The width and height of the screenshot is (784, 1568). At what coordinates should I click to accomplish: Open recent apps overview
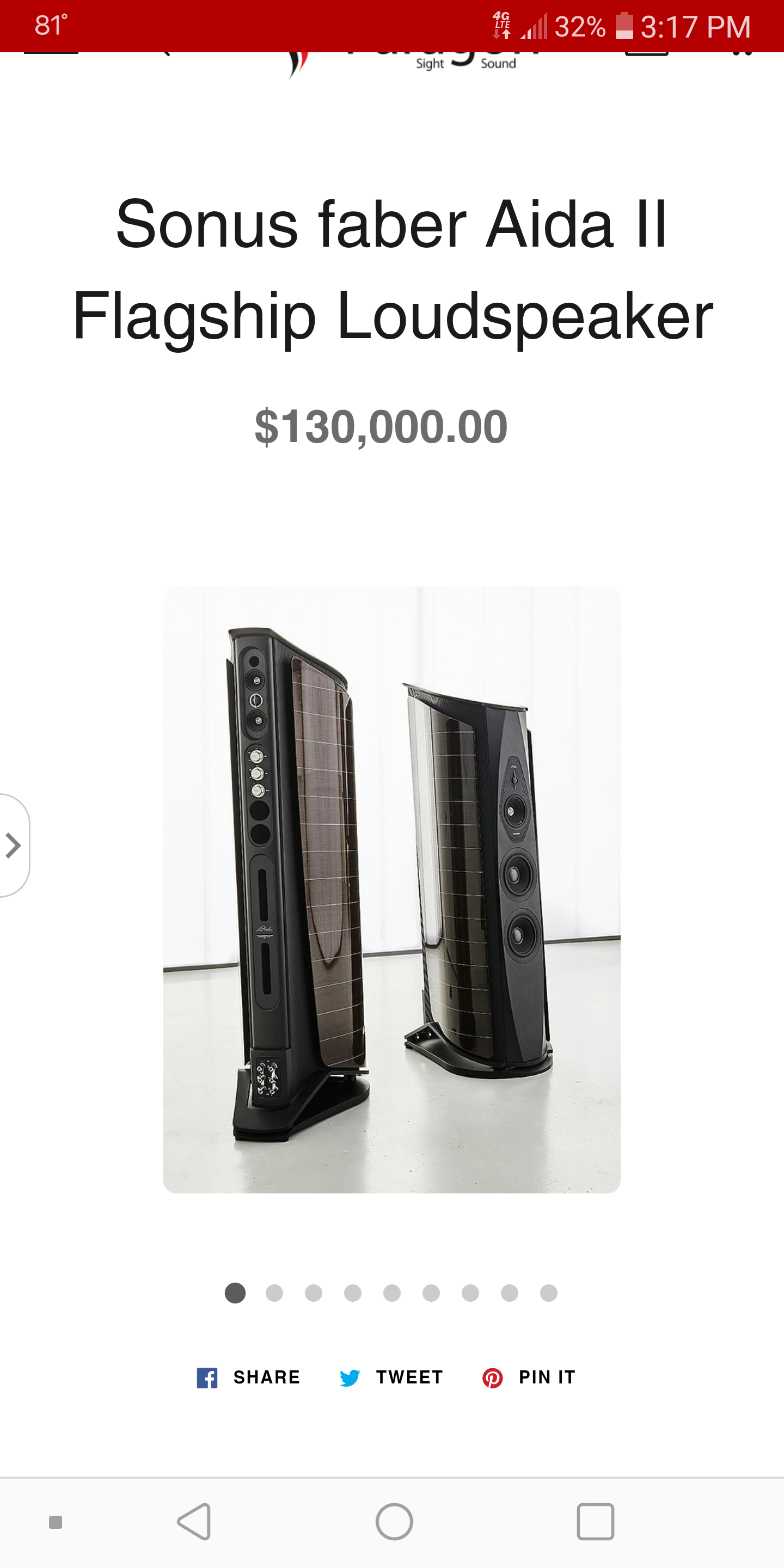coord(595,1522)
